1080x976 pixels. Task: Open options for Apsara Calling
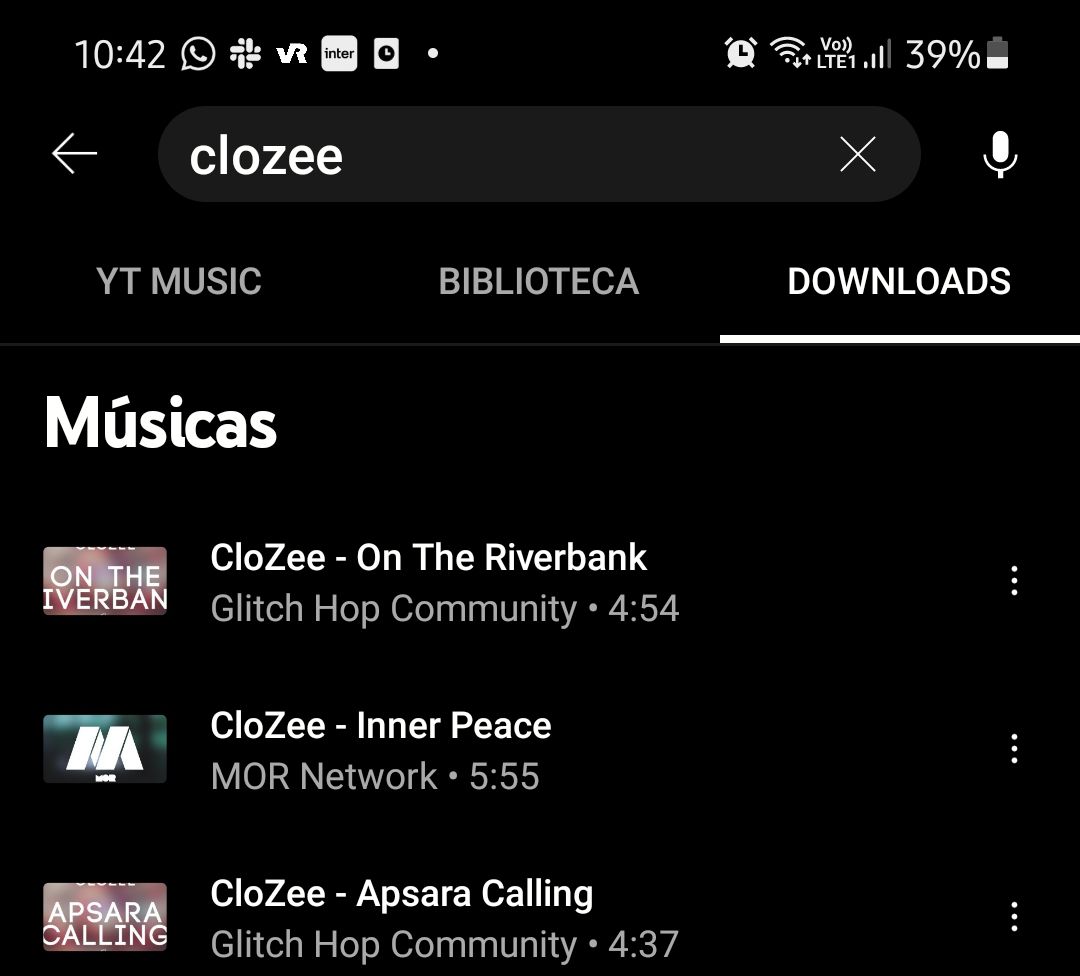click(x=1014, y=917)
